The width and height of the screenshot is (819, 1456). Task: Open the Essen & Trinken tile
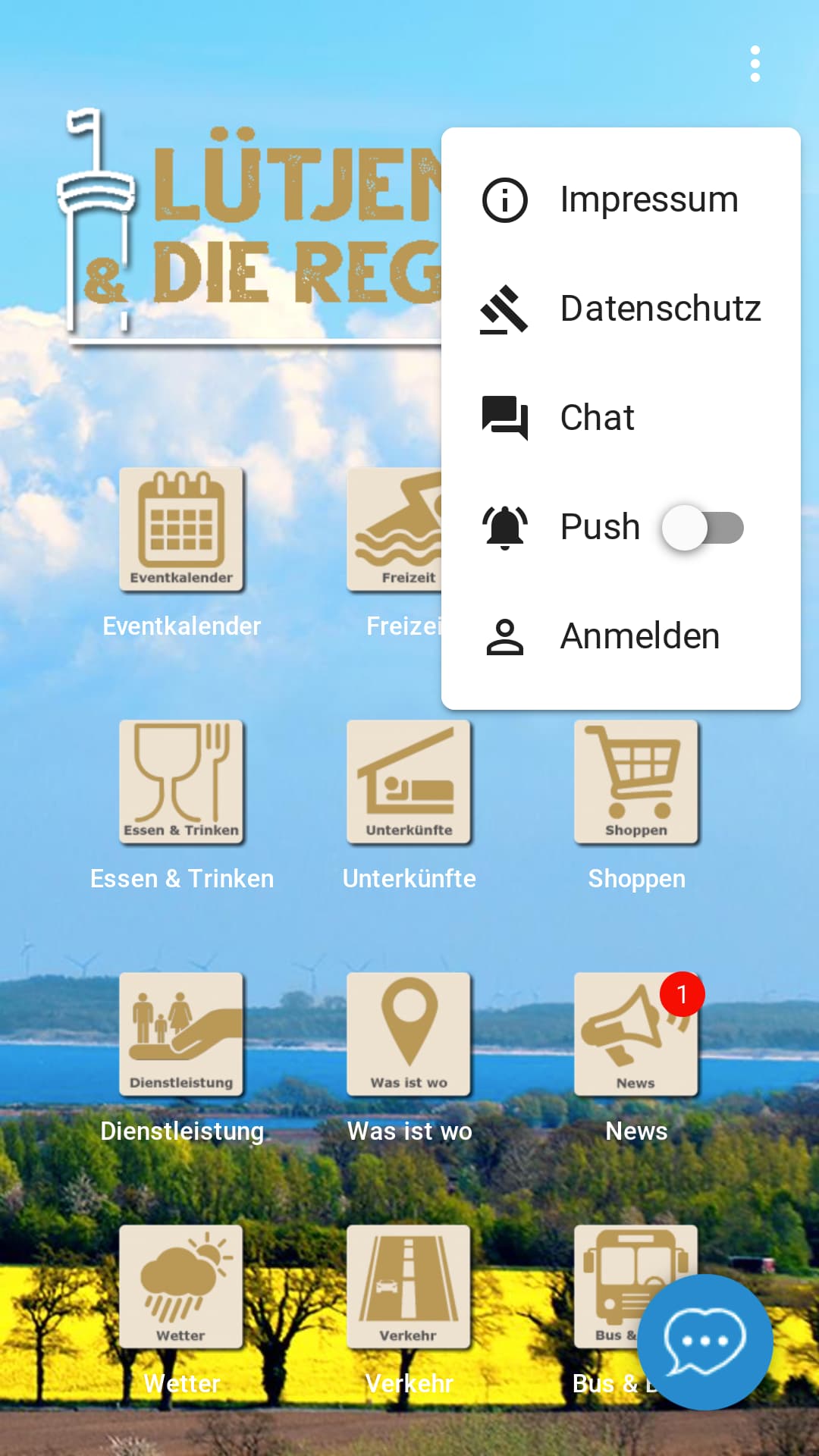click(181, 782)
